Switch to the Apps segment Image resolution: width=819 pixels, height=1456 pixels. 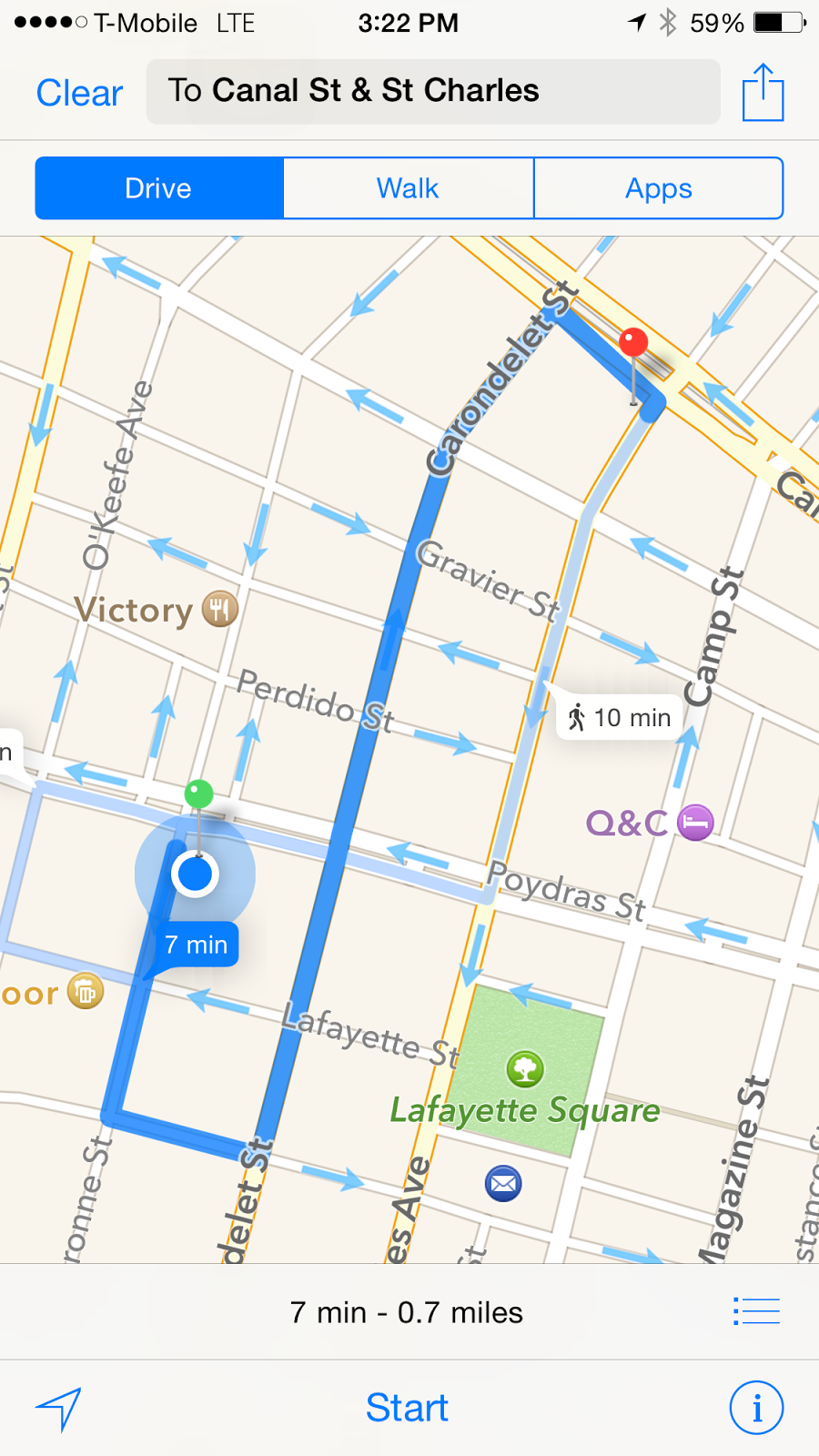(659, 188)
